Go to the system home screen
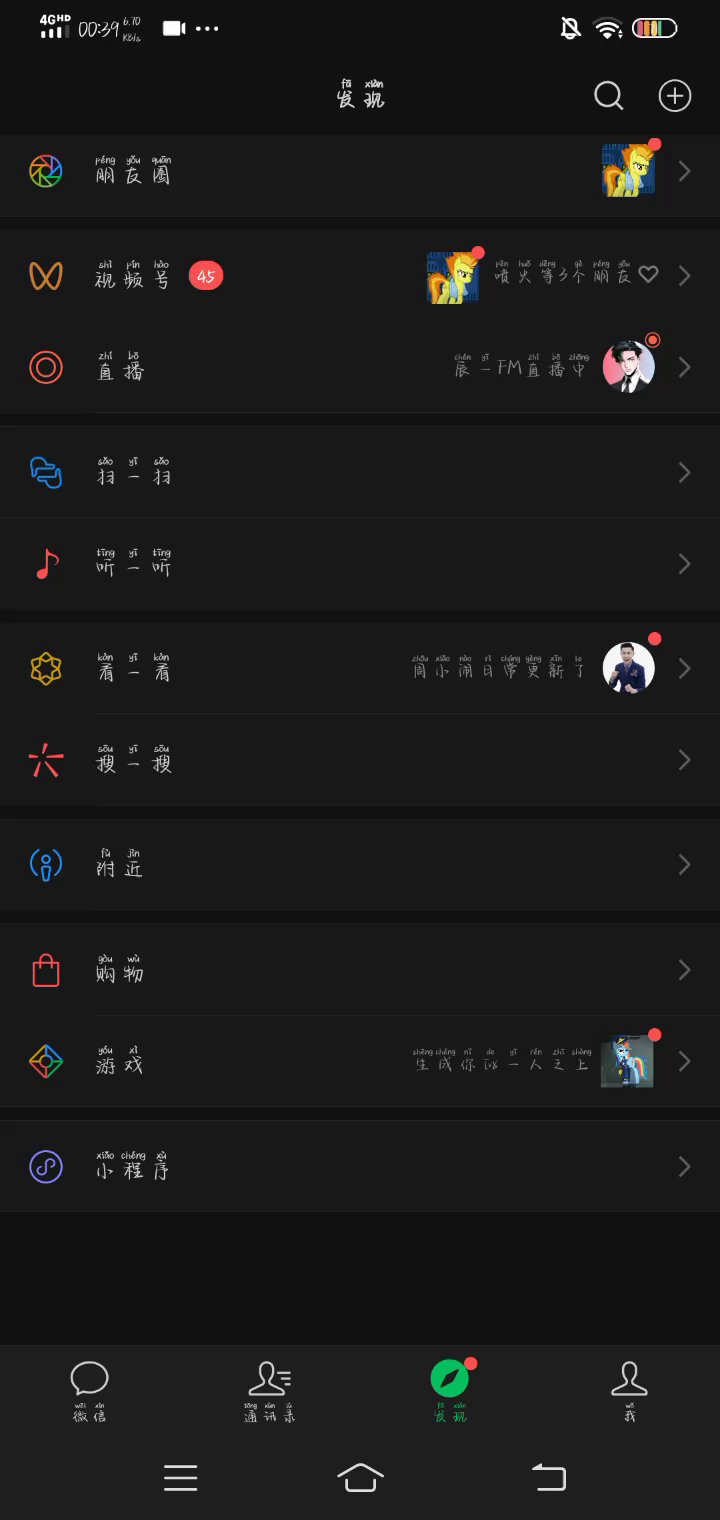720x1520 pixels. coord(360,1477)
